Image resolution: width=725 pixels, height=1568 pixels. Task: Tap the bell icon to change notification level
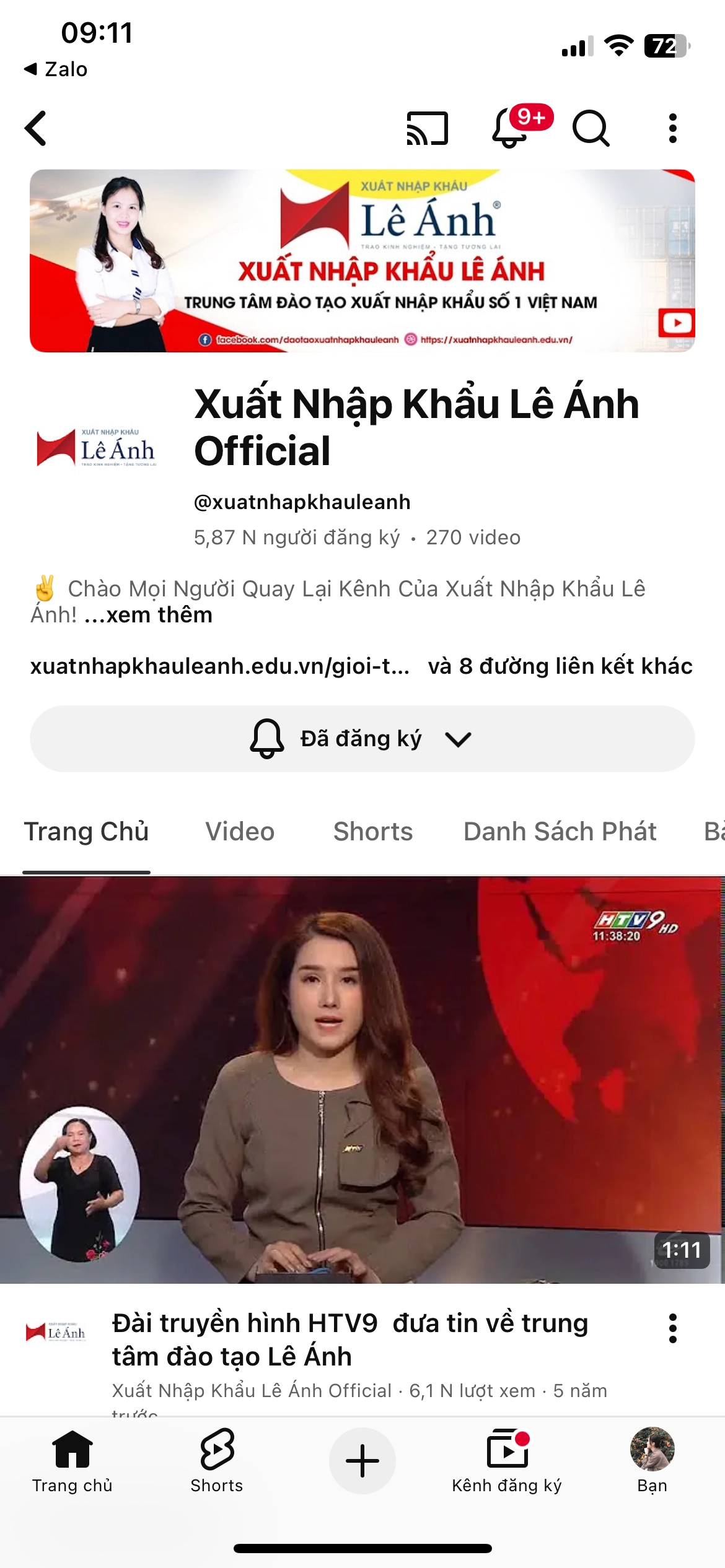268,738
